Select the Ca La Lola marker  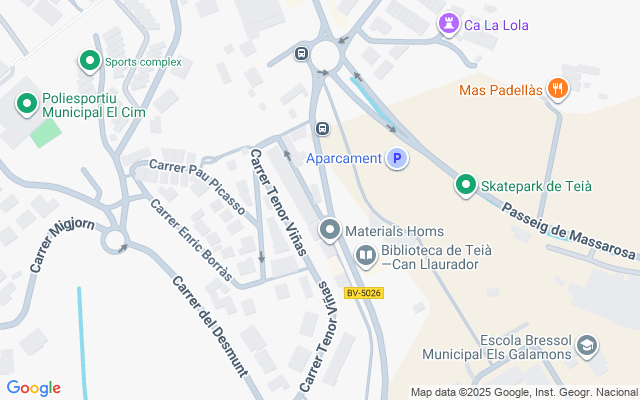tap(449, 25)
